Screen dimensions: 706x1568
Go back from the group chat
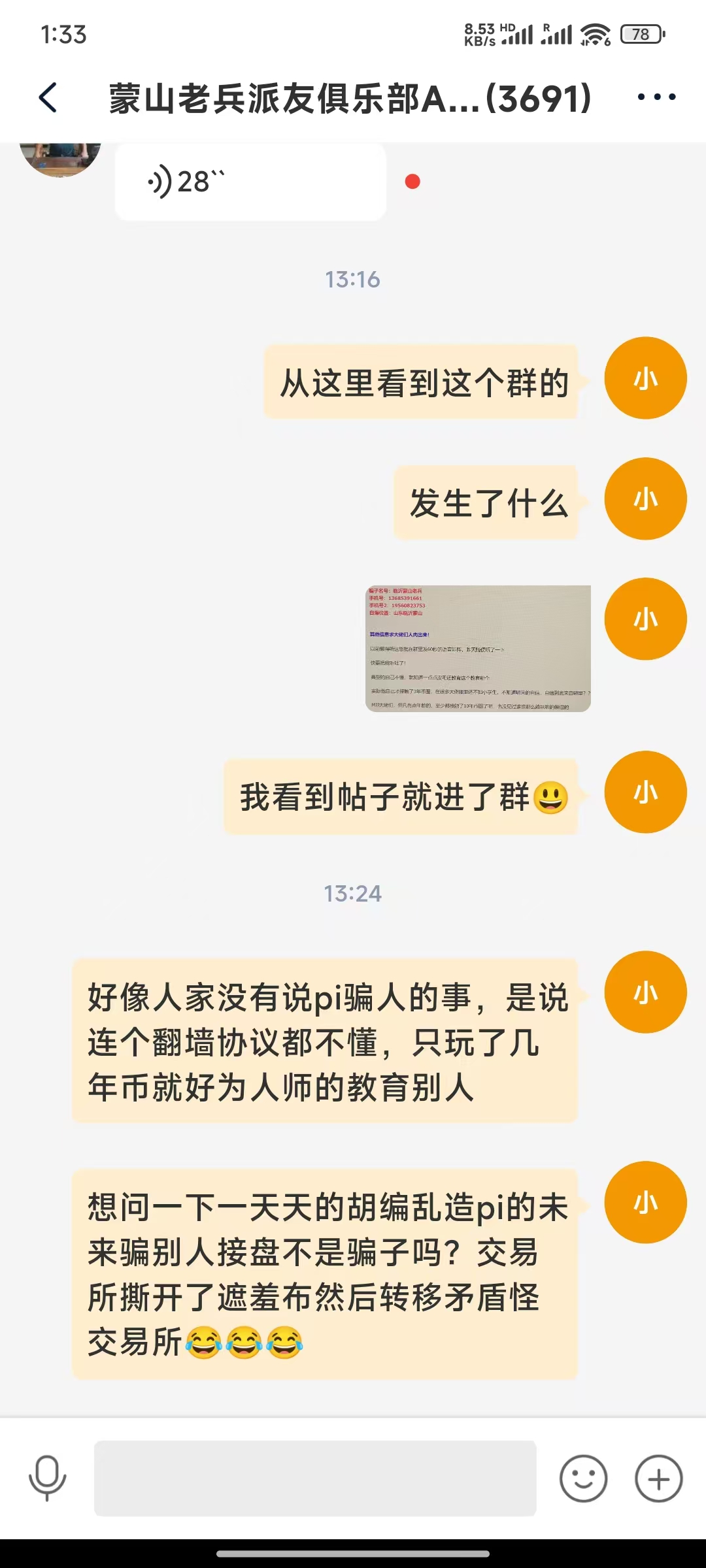(x=48, y=98)
